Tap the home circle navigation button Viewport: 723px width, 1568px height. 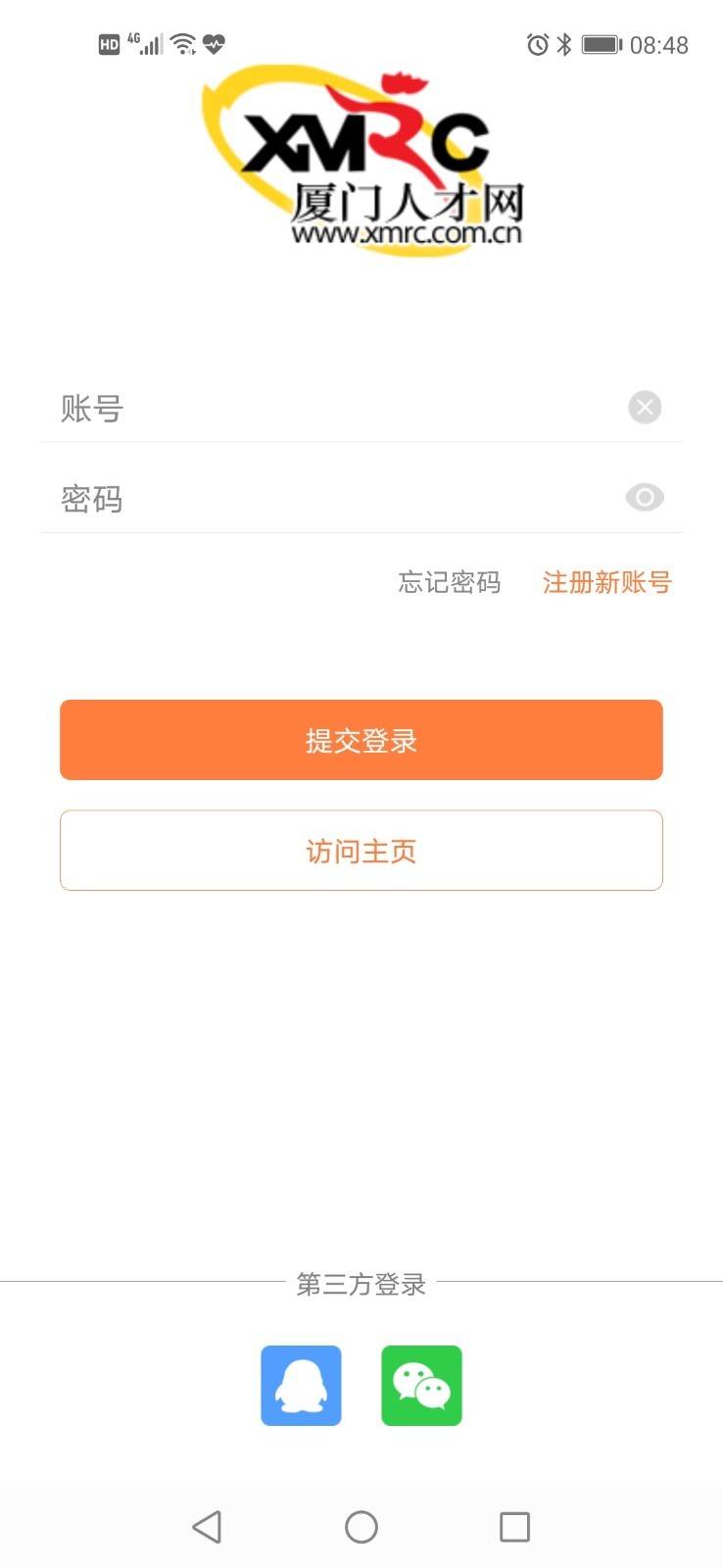[x=361, y=1527]
